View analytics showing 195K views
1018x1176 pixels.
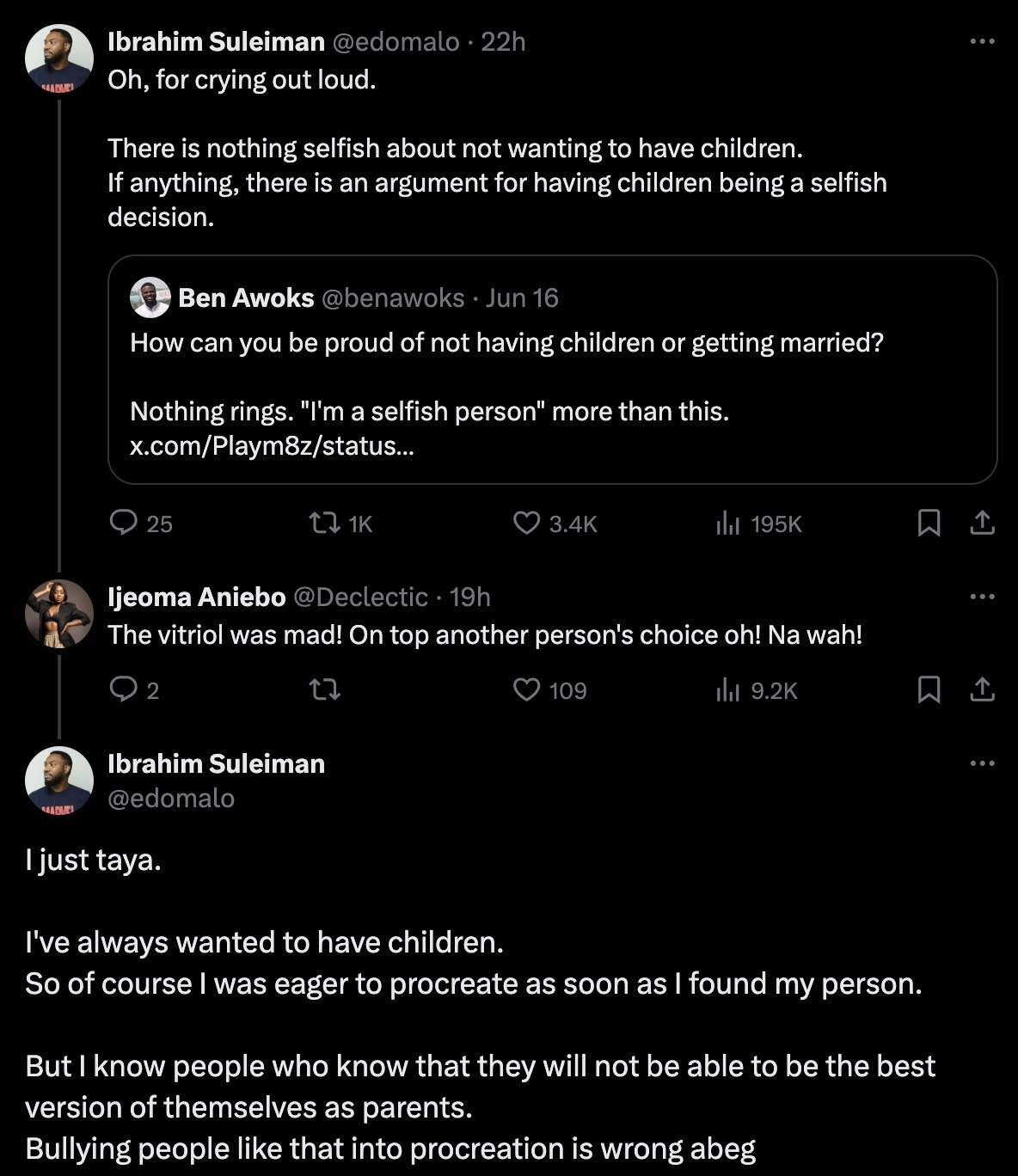tap(729, 524)
